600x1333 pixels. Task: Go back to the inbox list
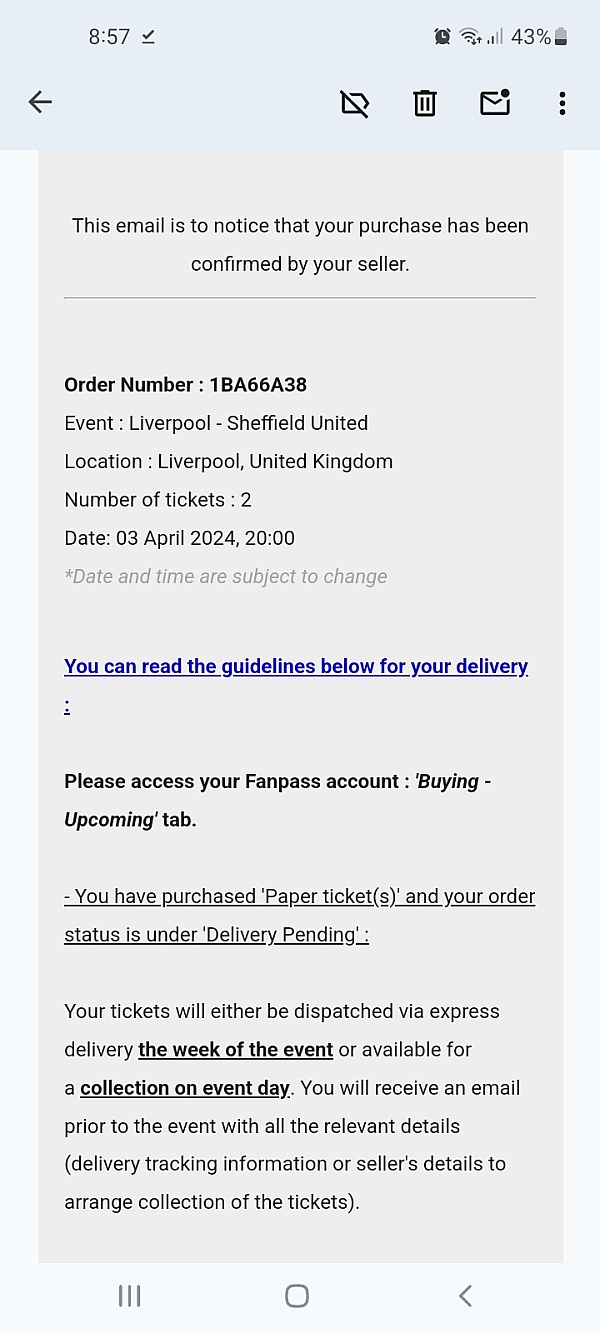[x=40, y=102]
